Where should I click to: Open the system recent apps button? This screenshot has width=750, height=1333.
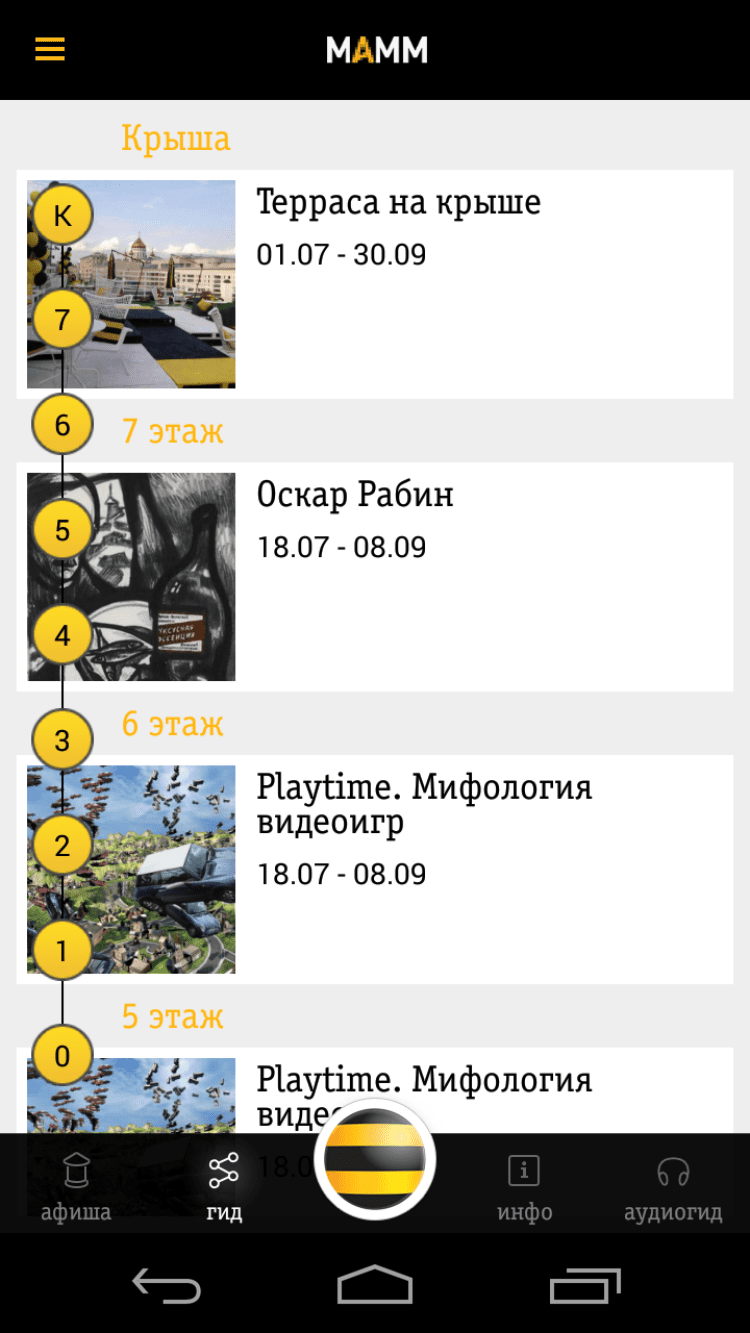click(x=584, y=1285)
